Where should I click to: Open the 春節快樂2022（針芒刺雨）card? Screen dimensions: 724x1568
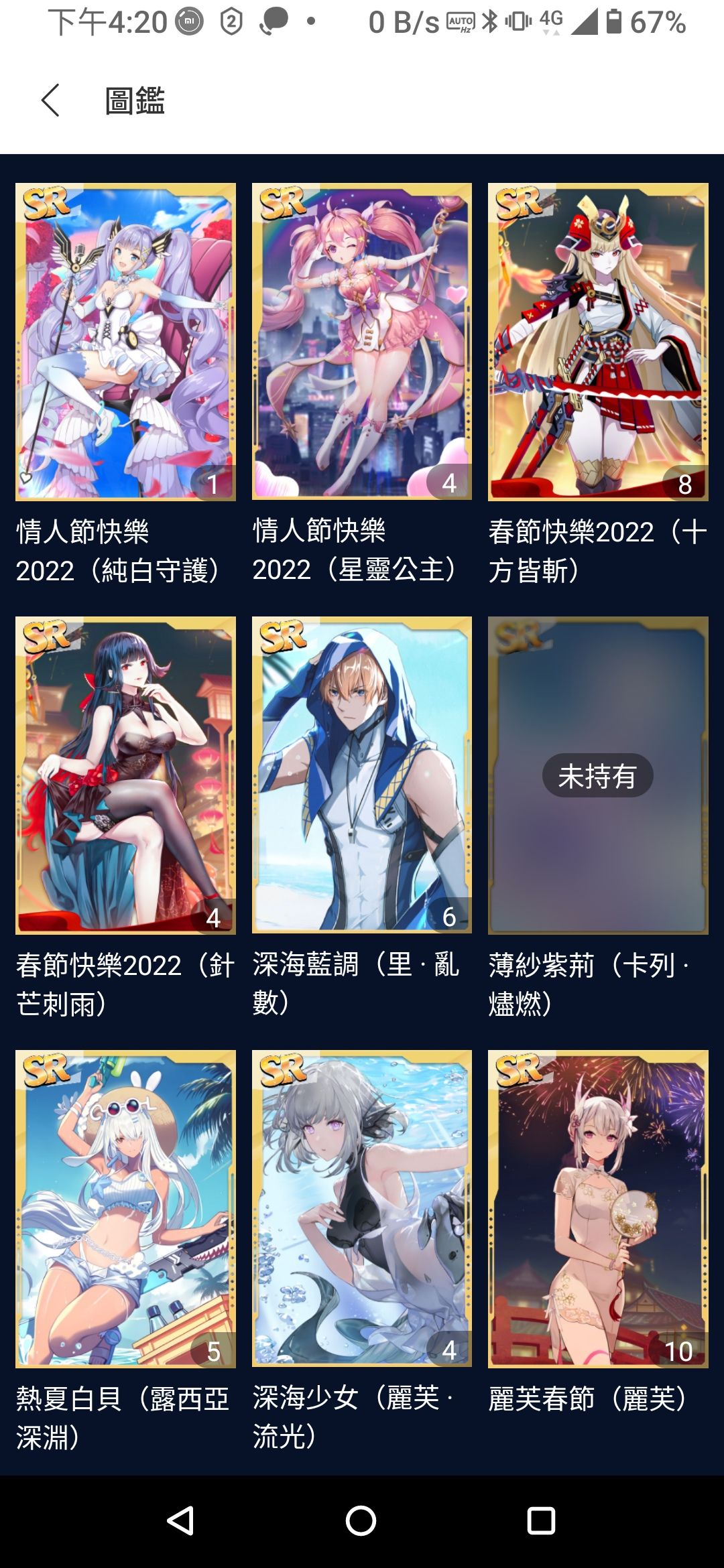point(125,775)
